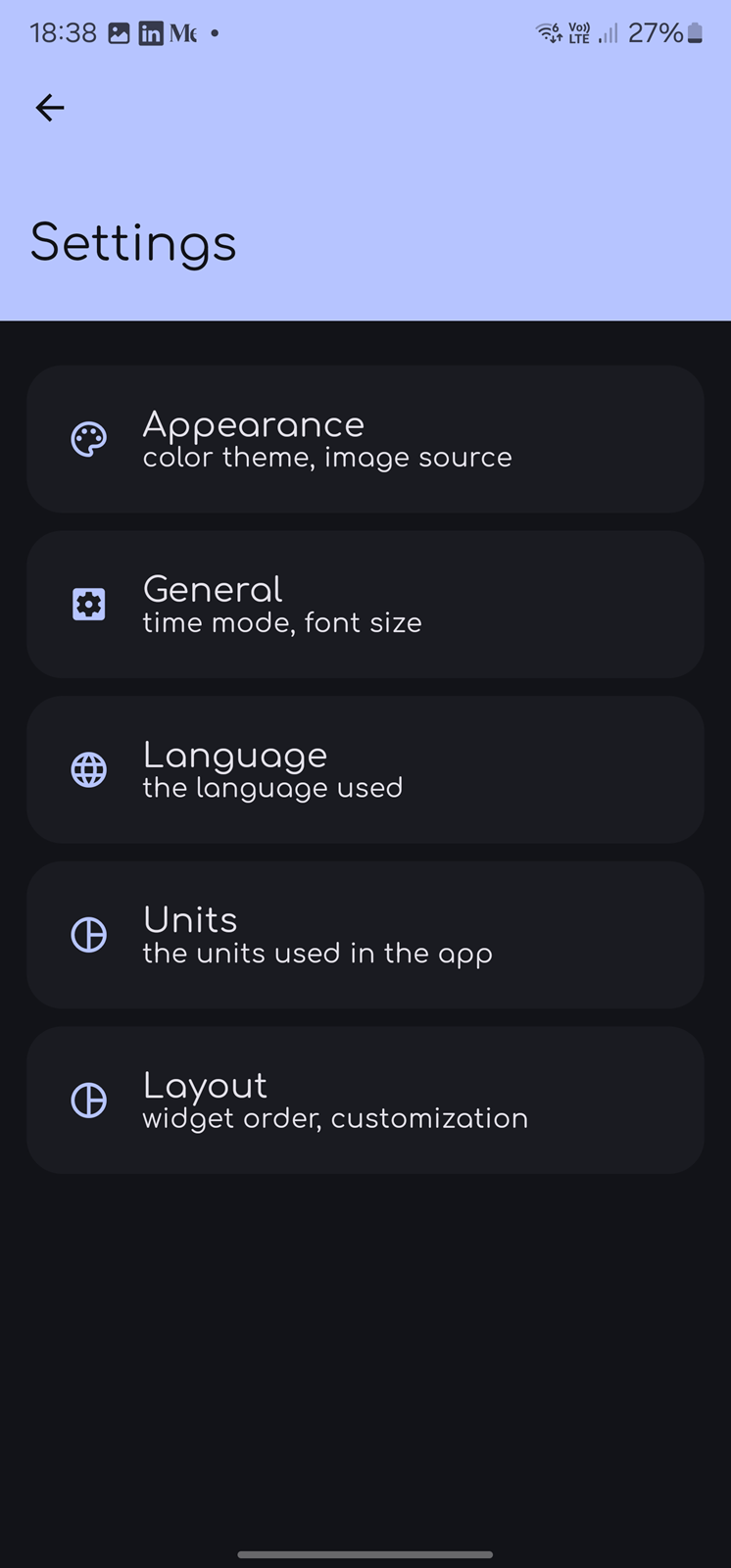Go back using the top arrow
731x1568 pixels.
[x=50, y=108]
